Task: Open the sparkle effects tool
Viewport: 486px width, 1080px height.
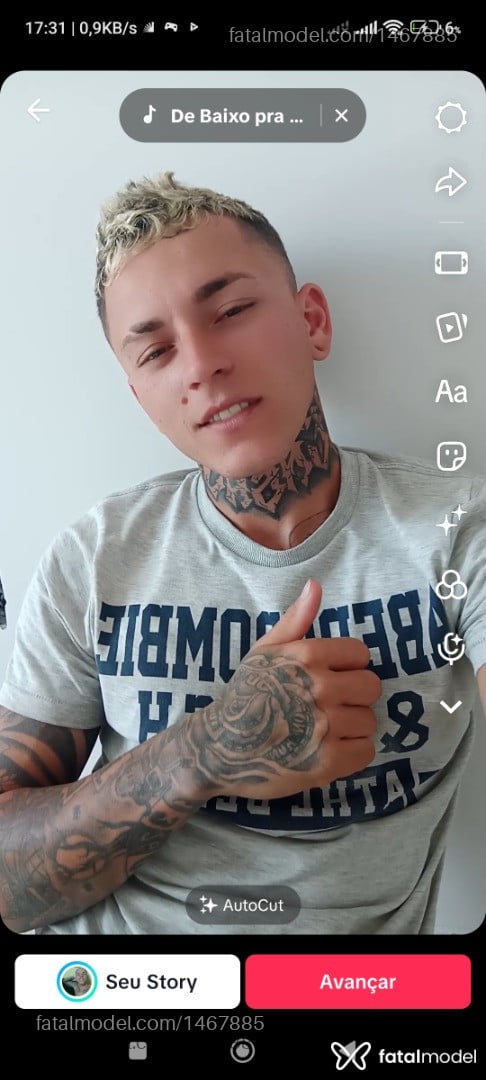Action: (451, 520)
